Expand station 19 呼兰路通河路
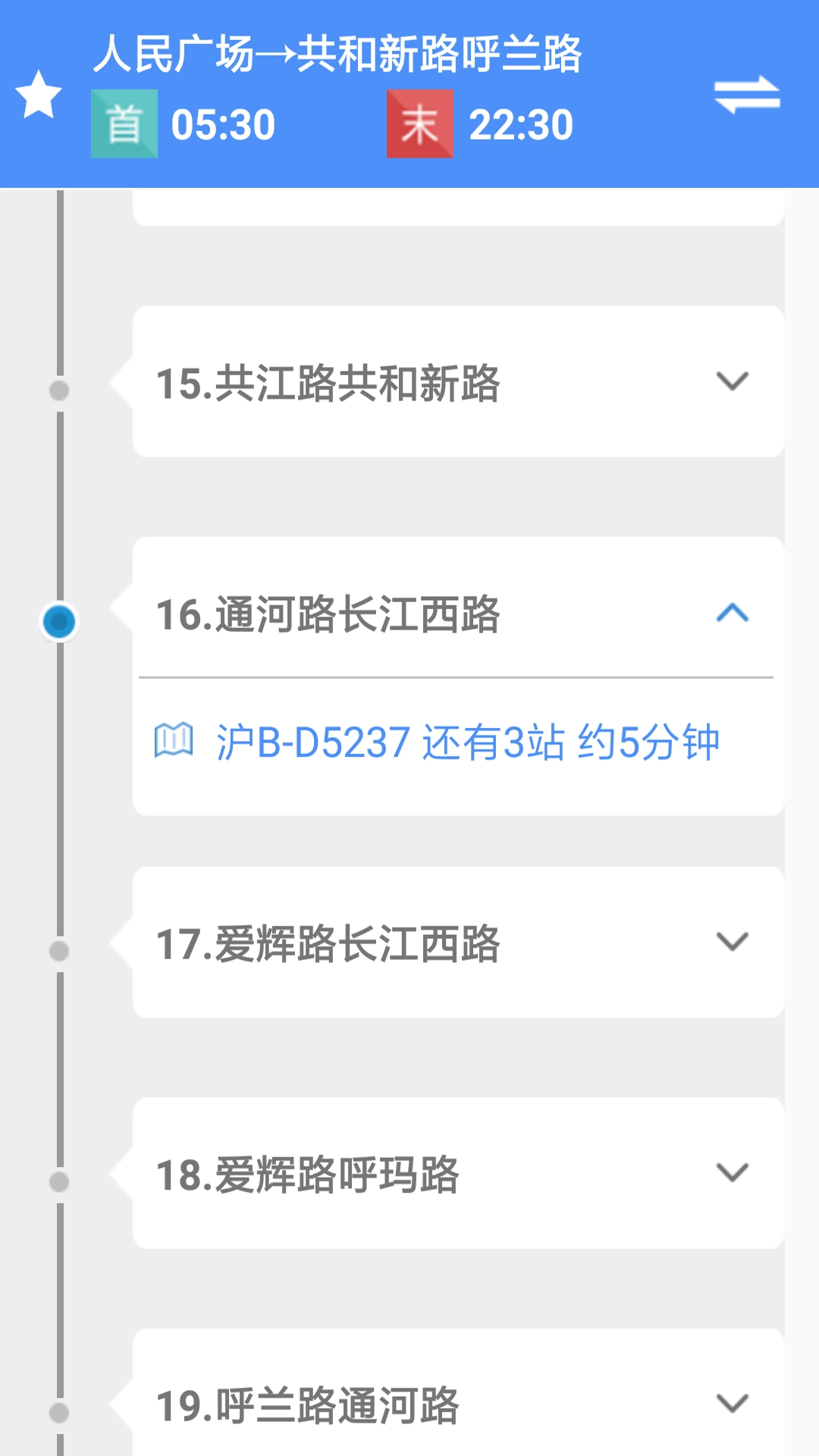 pyautogui.click(x=732, y=1403)
